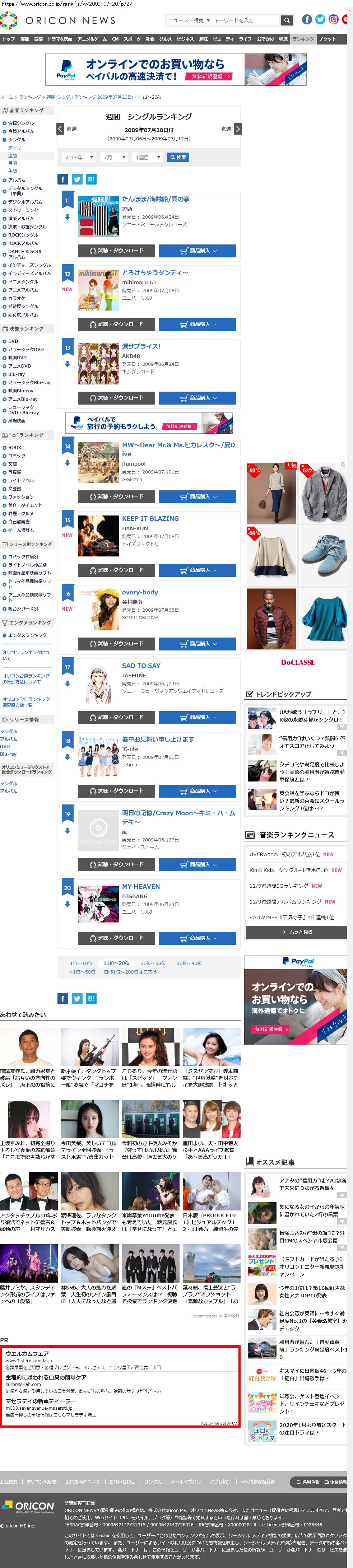Open the コミック ranking in the sidebar
This screenshot has height=1568, width=353.
click(17, 455)
